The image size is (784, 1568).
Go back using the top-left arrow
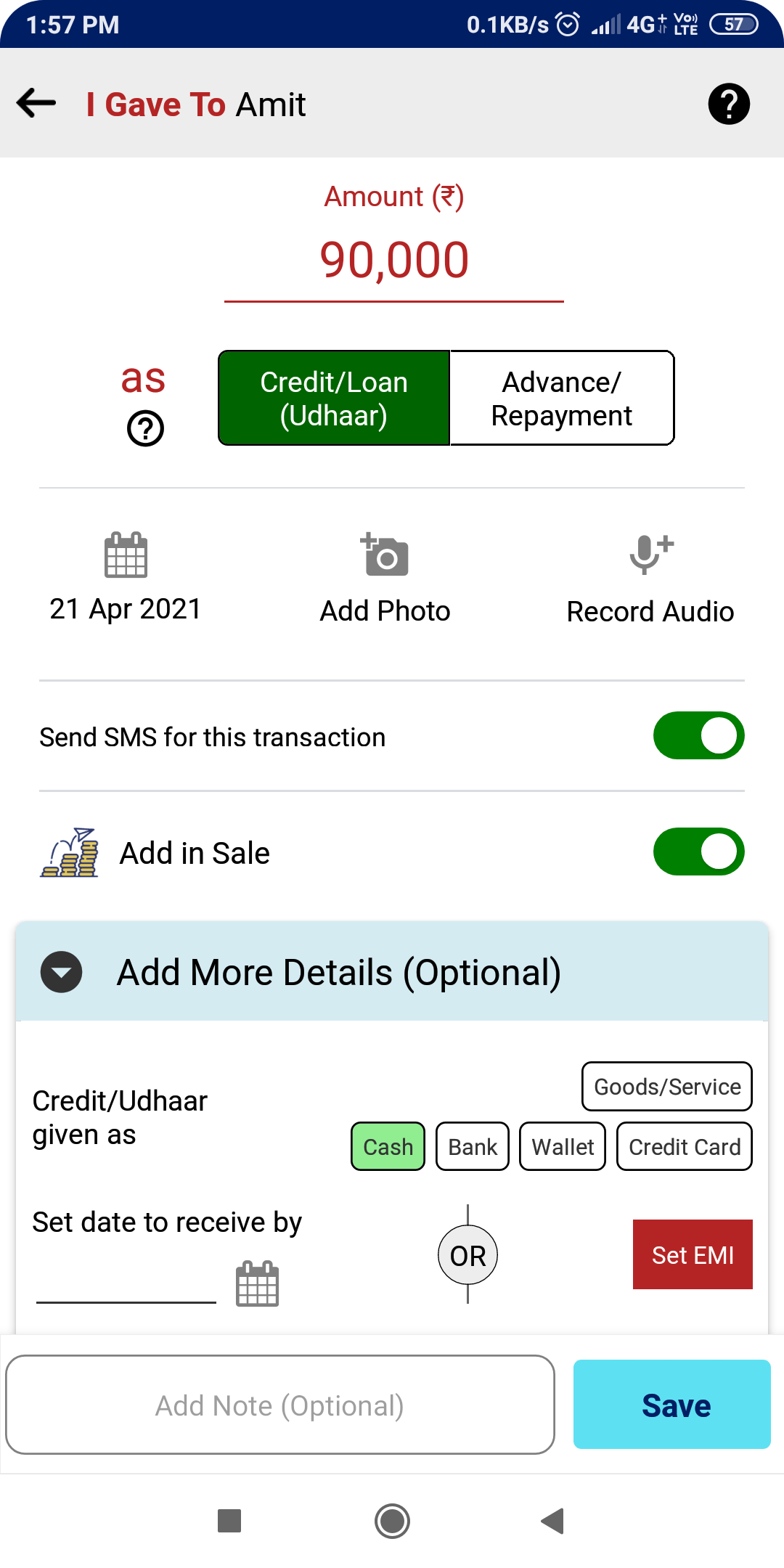[36, 103]
